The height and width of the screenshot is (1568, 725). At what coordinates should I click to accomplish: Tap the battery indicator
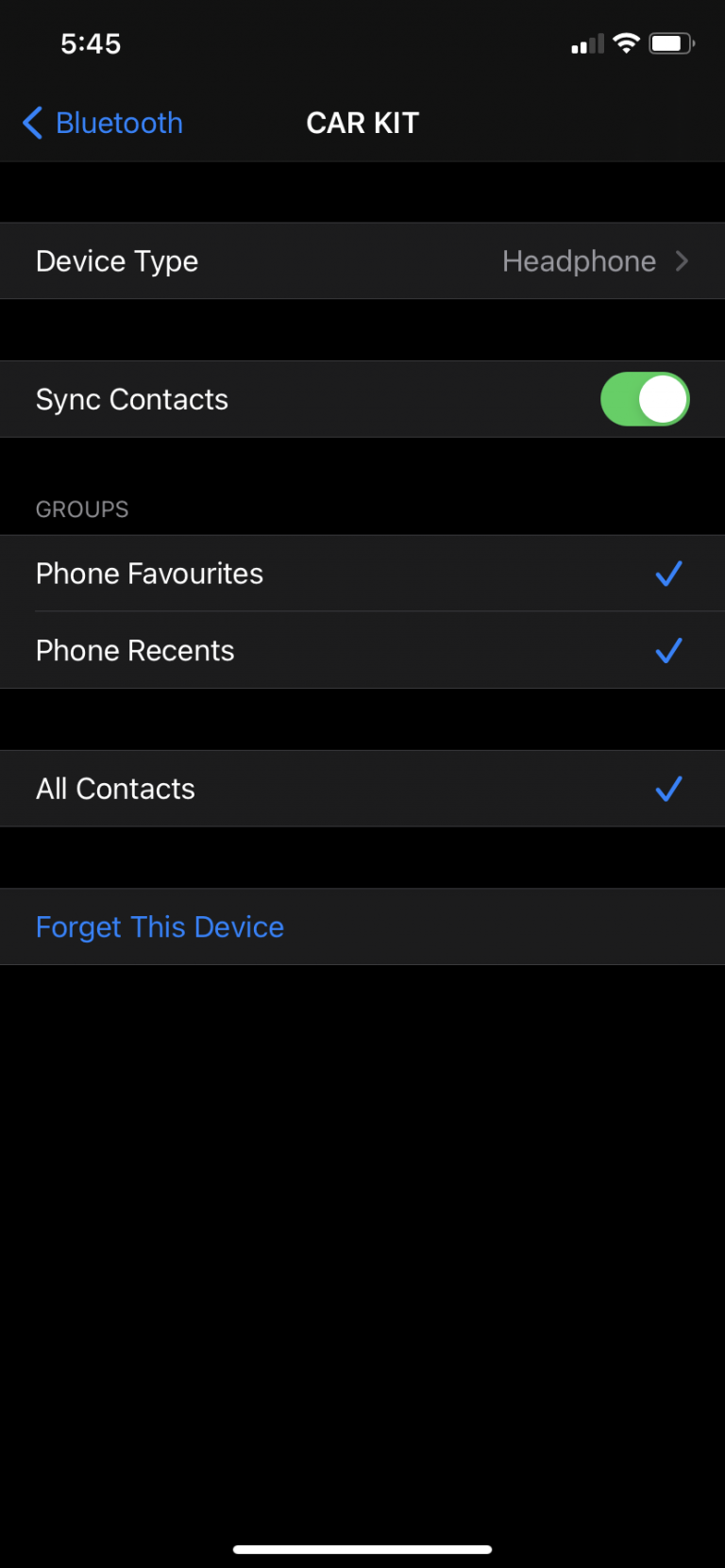point(670,42)
